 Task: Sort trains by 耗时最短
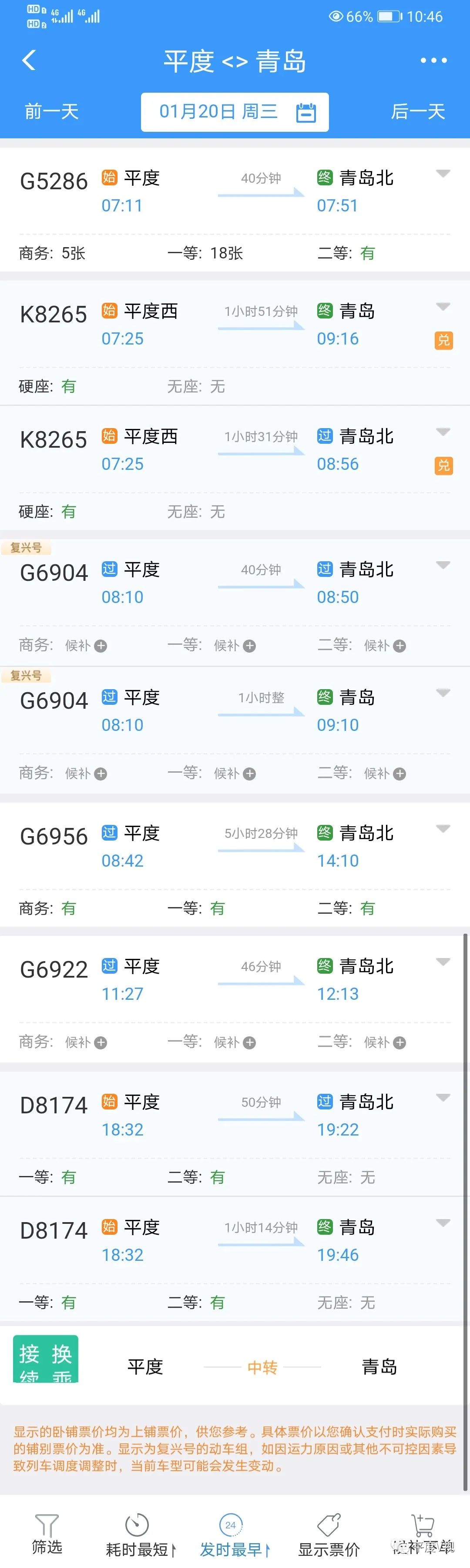(138, 1534)
